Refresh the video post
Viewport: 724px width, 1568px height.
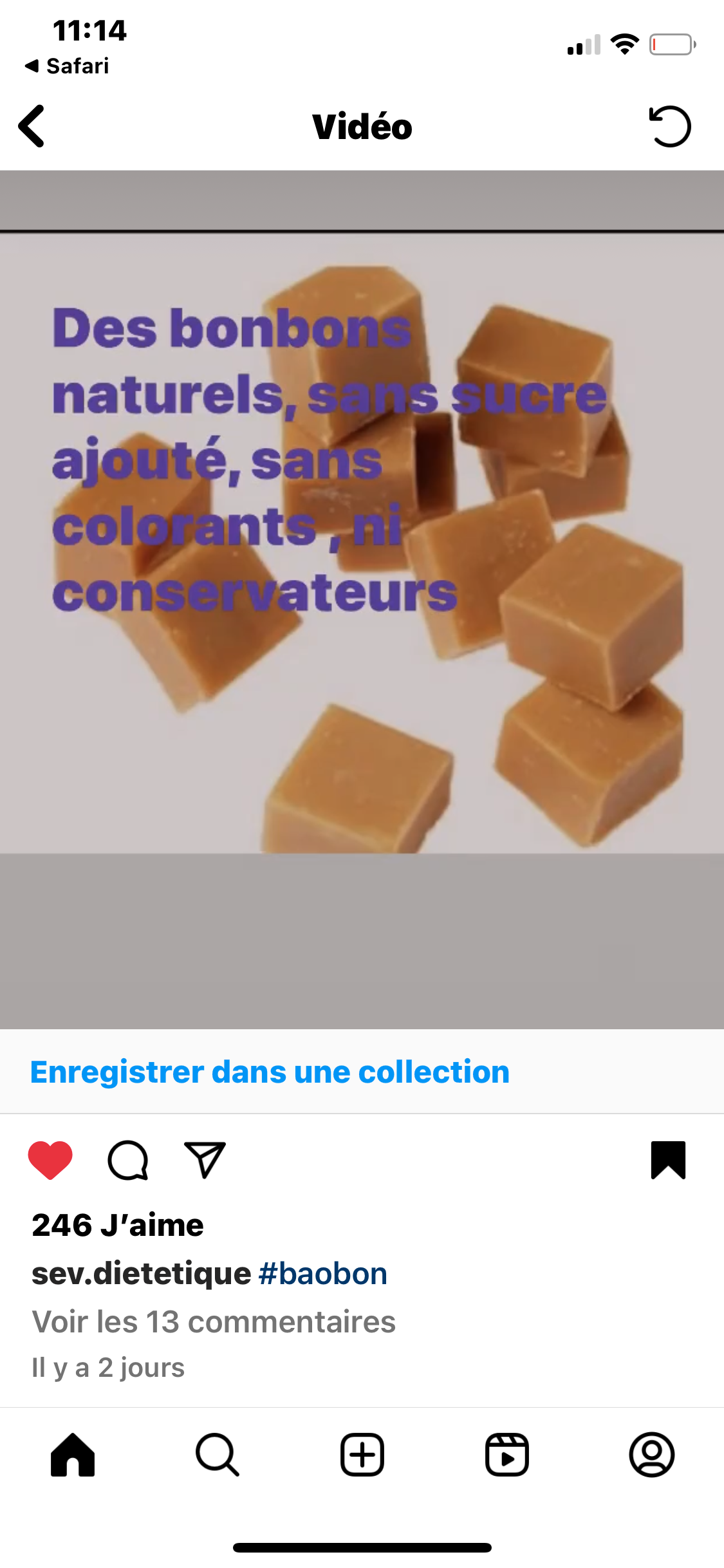pyautogui.click(x=669, y=126)
